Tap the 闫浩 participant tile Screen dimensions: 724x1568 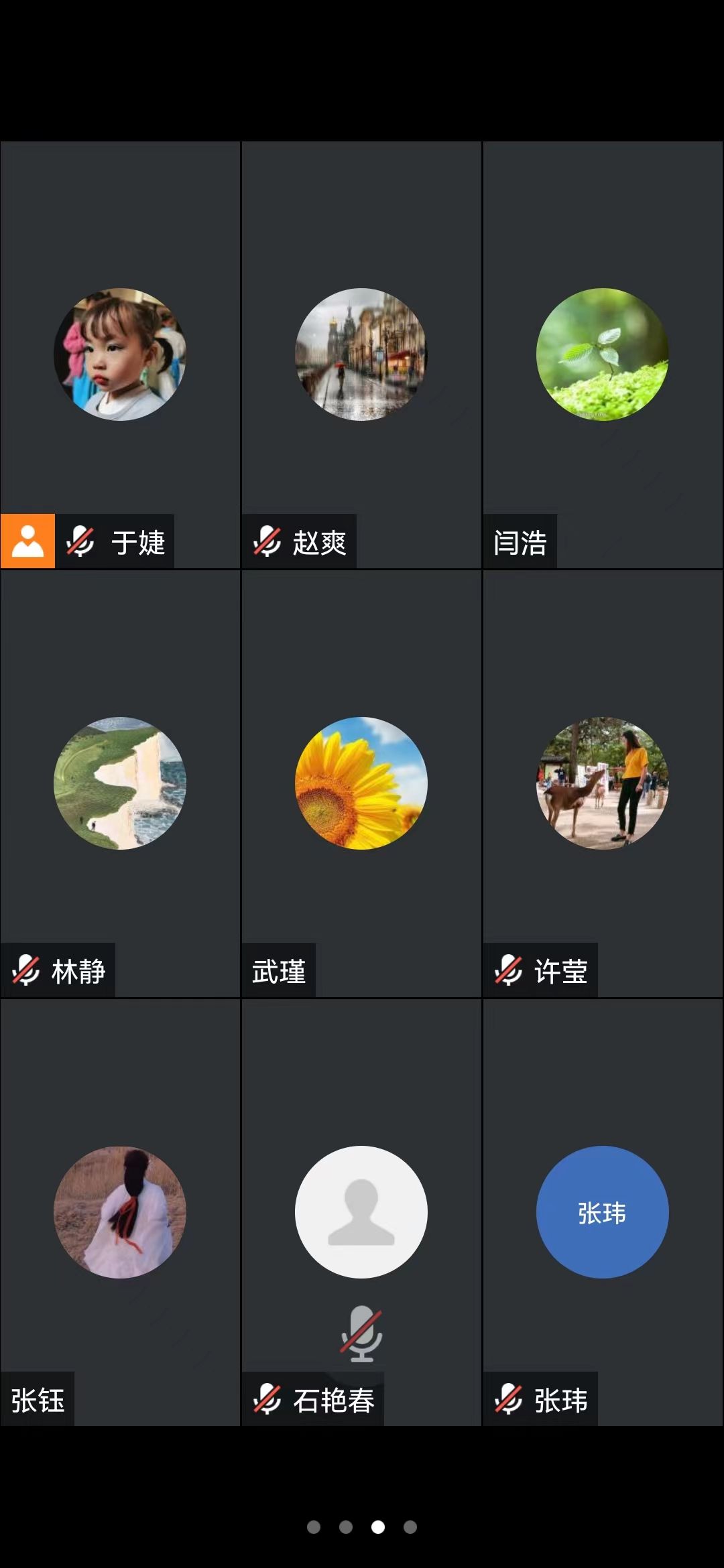603,354
